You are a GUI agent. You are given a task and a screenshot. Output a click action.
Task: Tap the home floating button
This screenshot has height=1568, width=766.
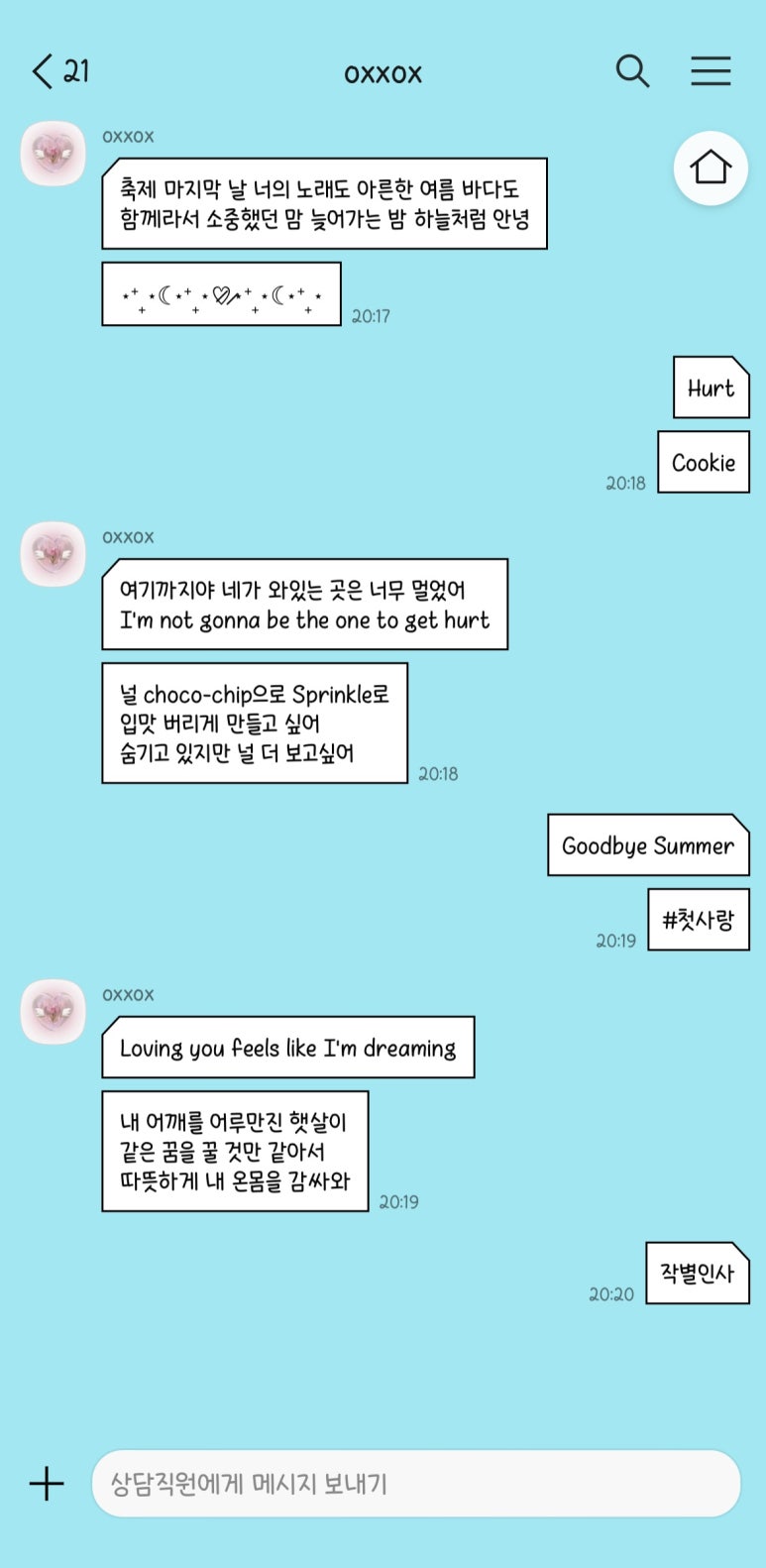click(x=711, y=168)
